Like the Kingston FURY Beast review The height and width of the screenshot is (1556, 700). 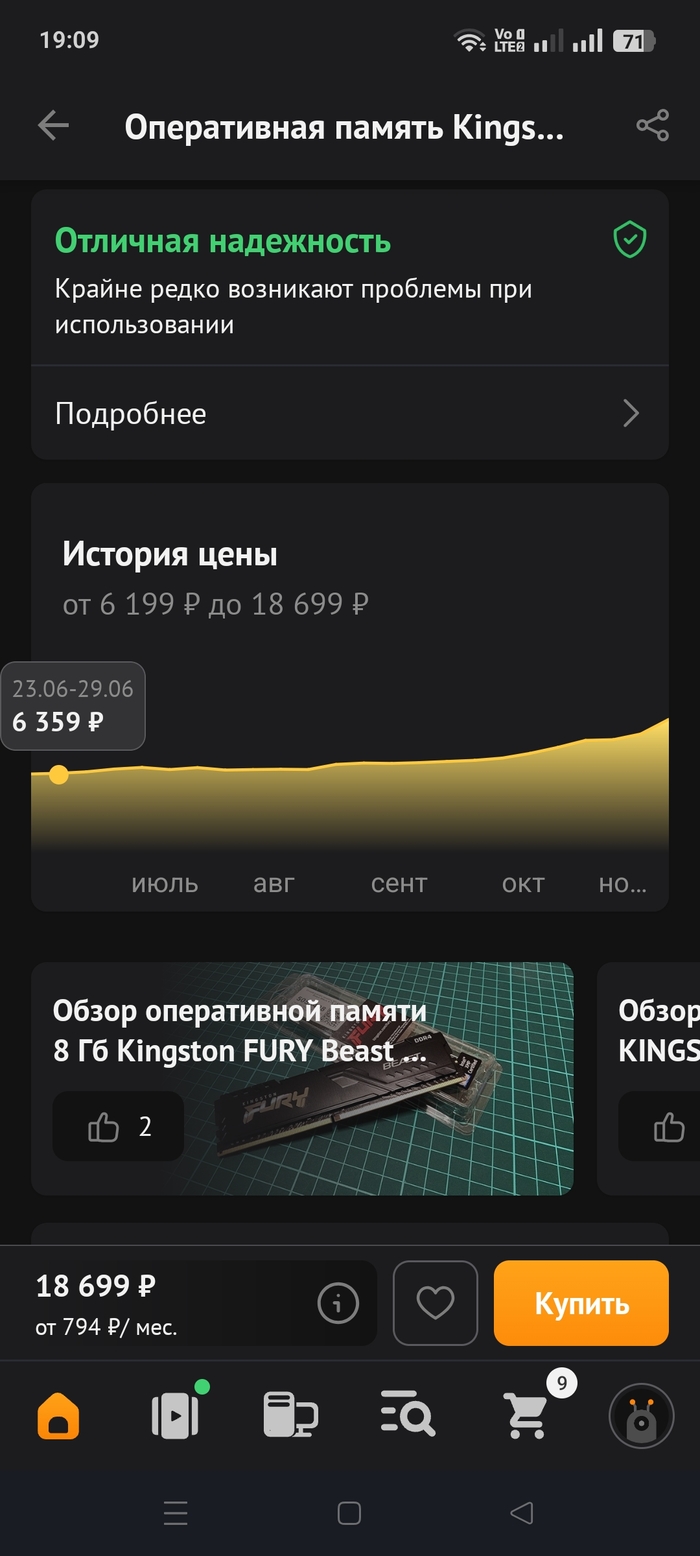coord(118,1127)
